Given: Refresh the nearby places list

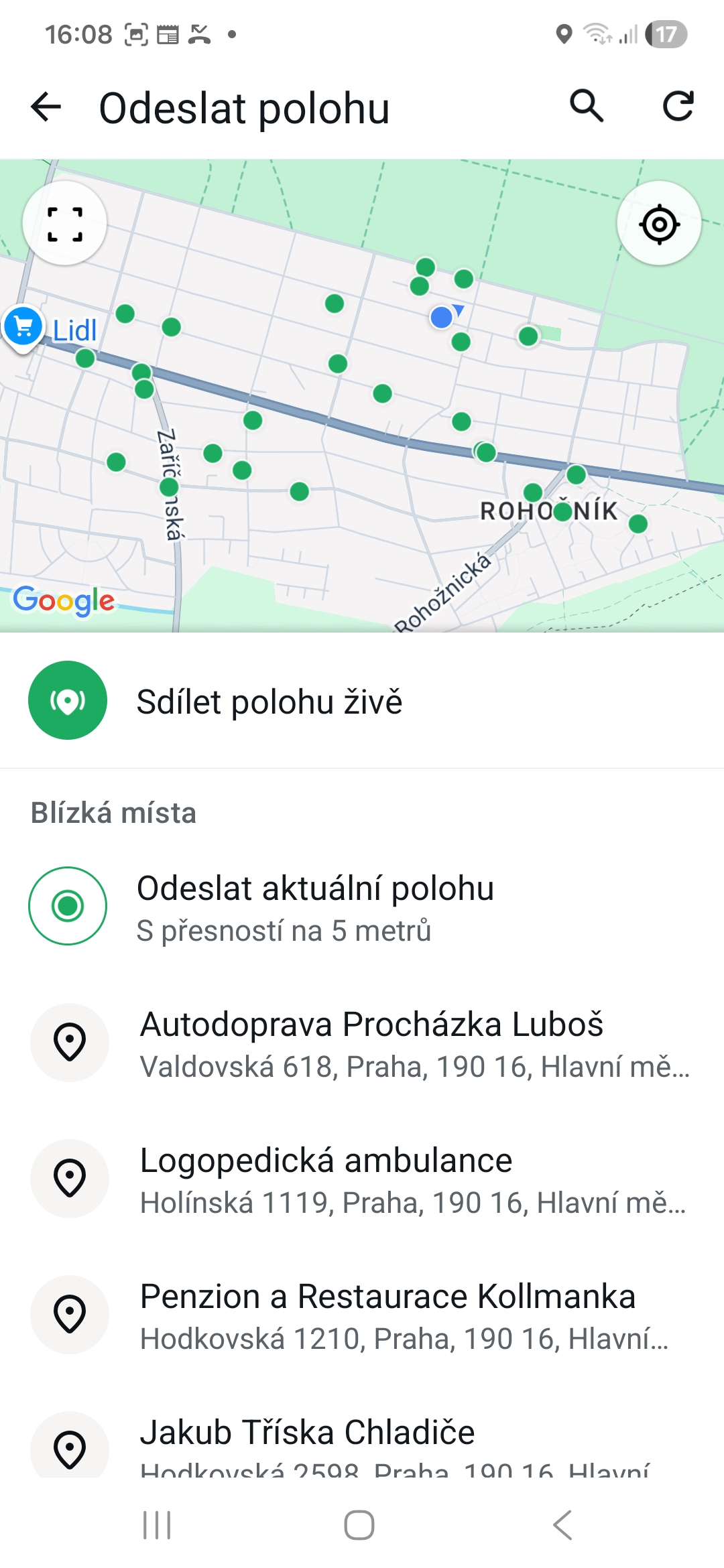Looking at the screenshot, I should pyautogui.click(x=678, y=106).
